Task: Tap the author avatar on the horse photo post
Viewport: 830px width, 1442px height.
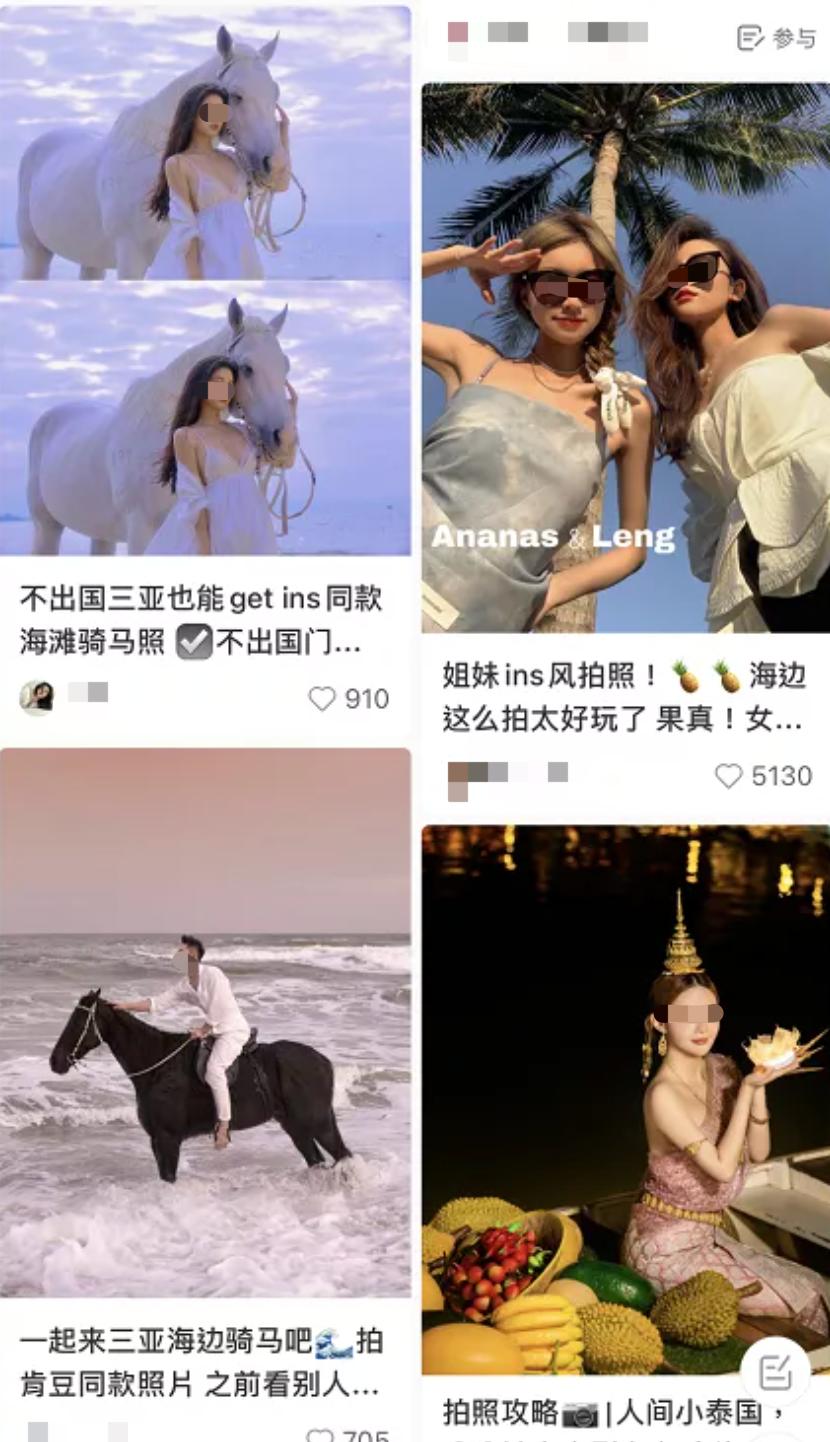Action: click(37, 699)
